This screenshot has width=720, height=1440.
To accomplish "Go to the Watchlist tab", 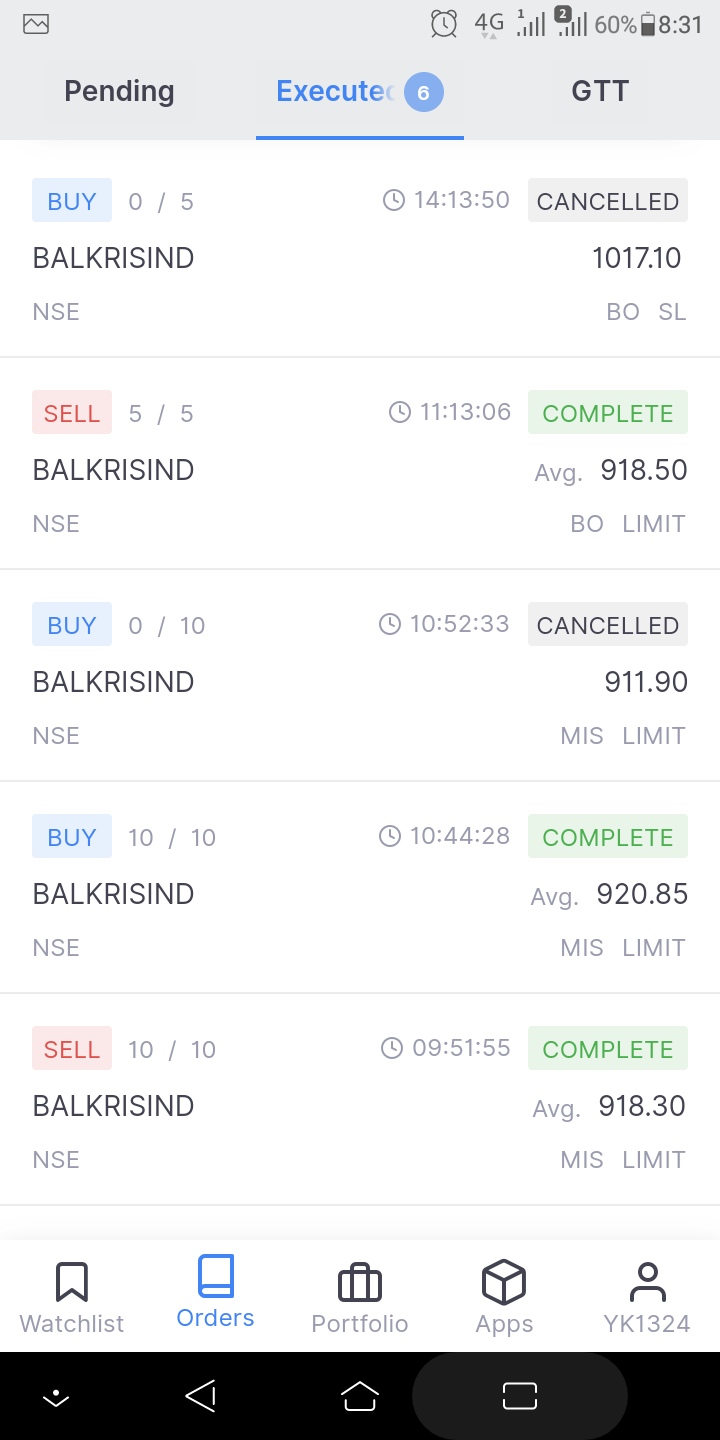I will (x=72, y=1297).
